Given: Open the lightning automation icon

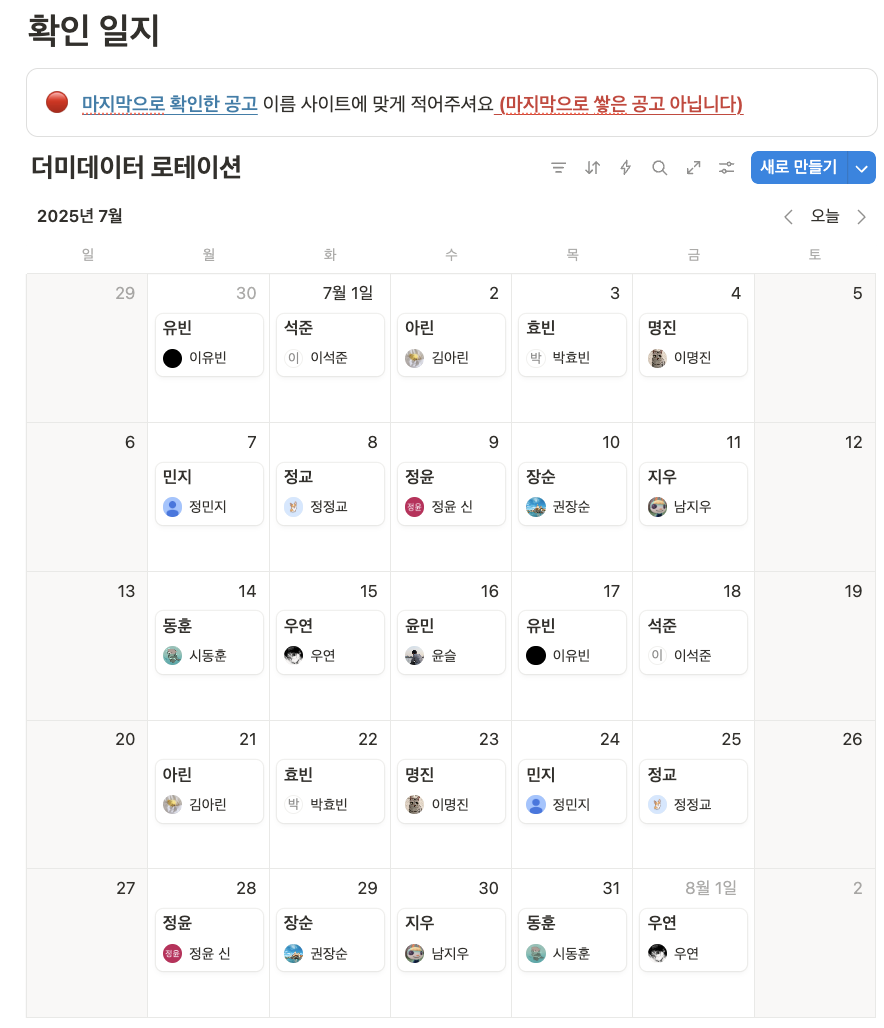Looking at the screenshot, I should (626, 168).
